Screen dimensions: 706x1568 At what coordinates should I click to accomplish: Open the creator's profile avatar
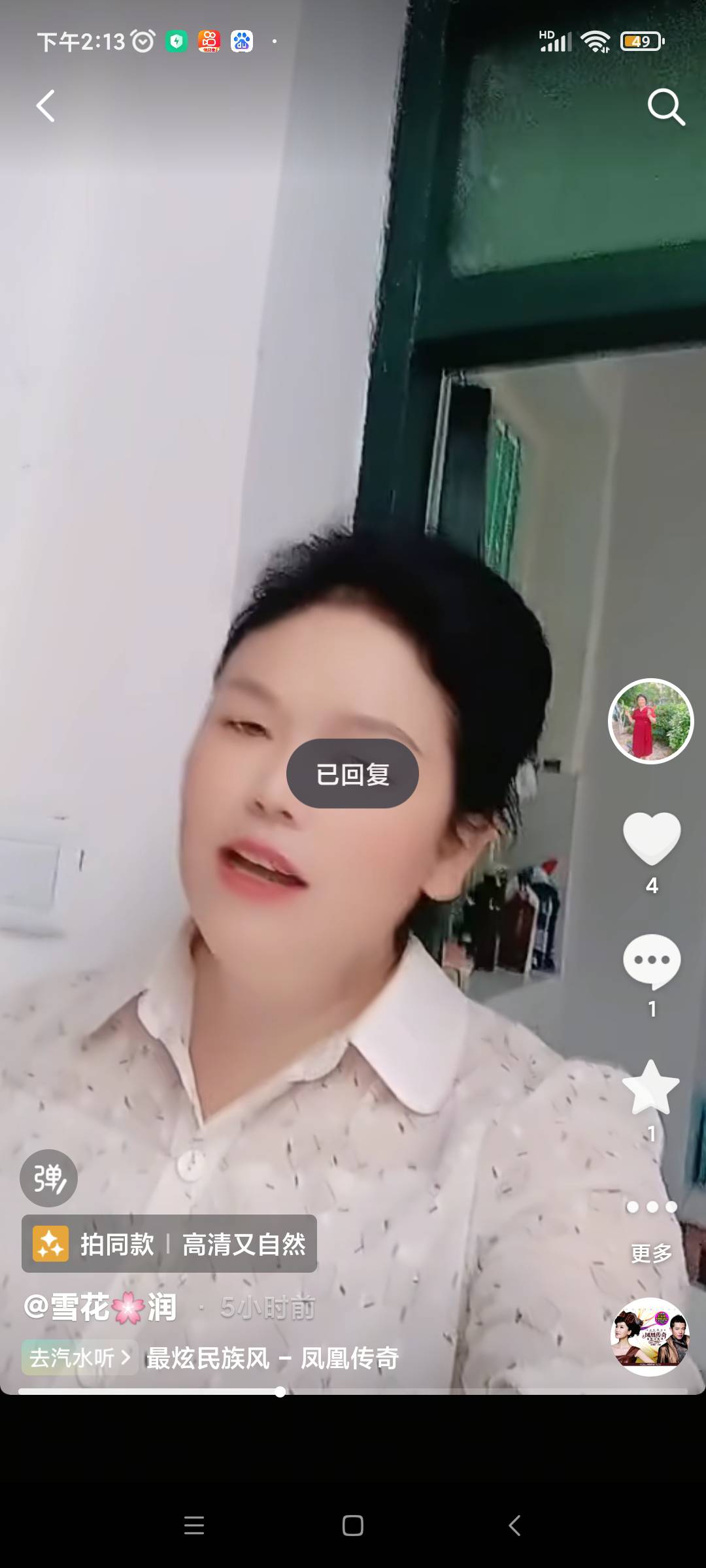coord(650,721)
